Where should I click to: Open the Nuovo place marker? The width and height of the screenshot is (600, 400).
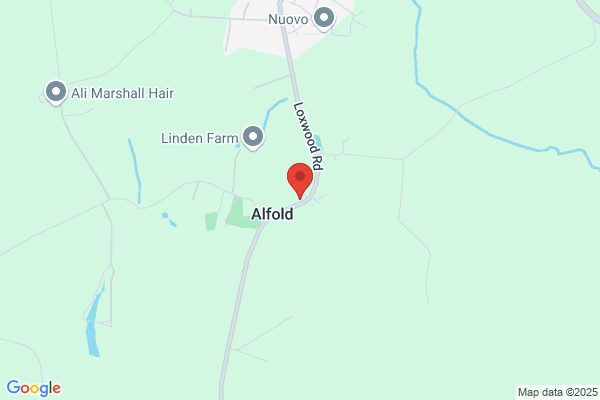(324, 19)
